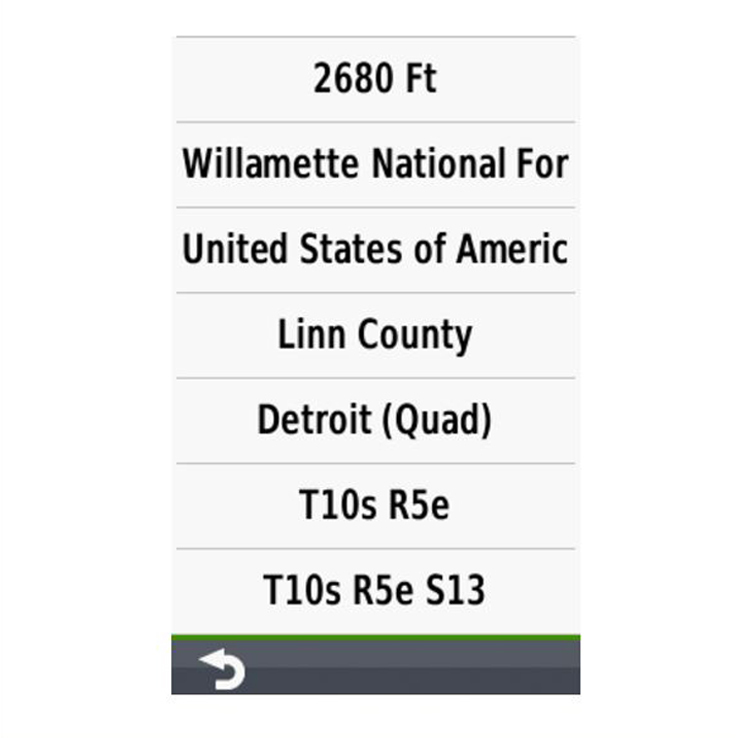The image size is (738, 738).
Task: Open the Willamette National Forest entry
Action: 375,164
